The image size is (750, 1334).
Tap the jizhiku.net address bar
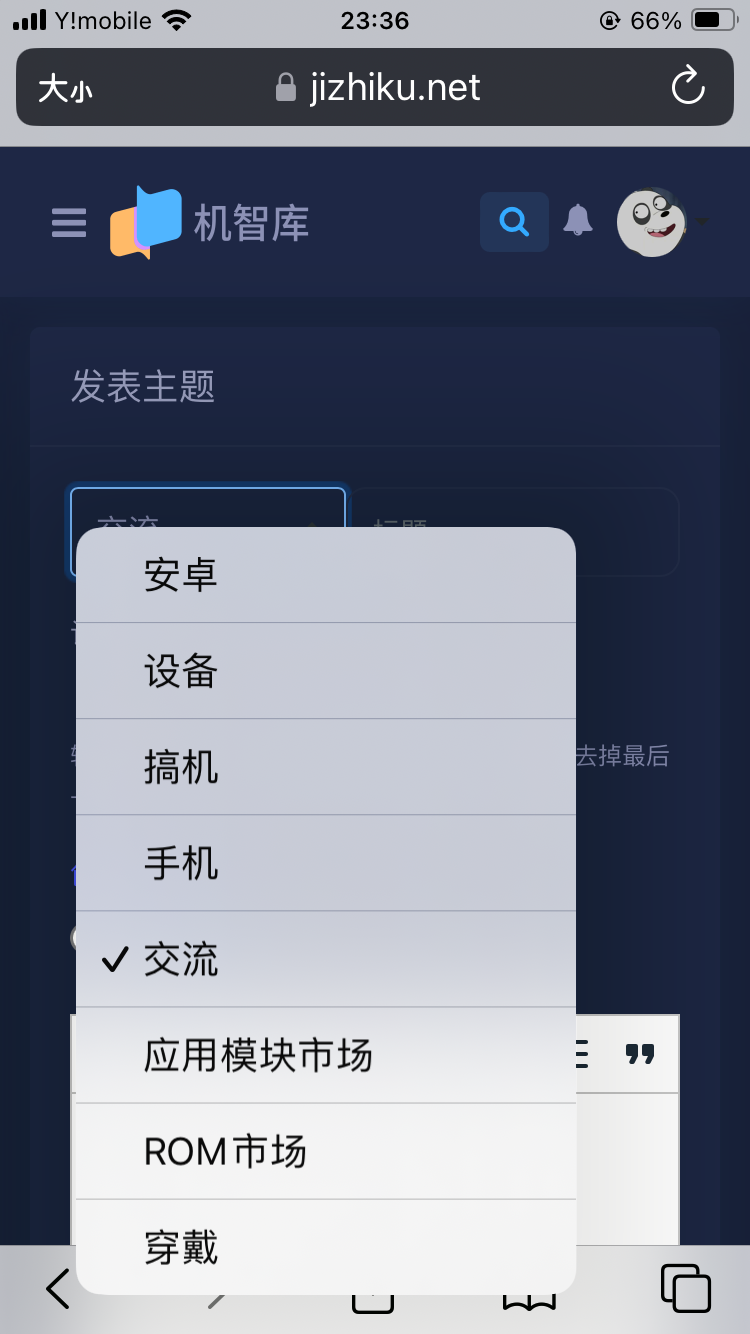(378, 88)
